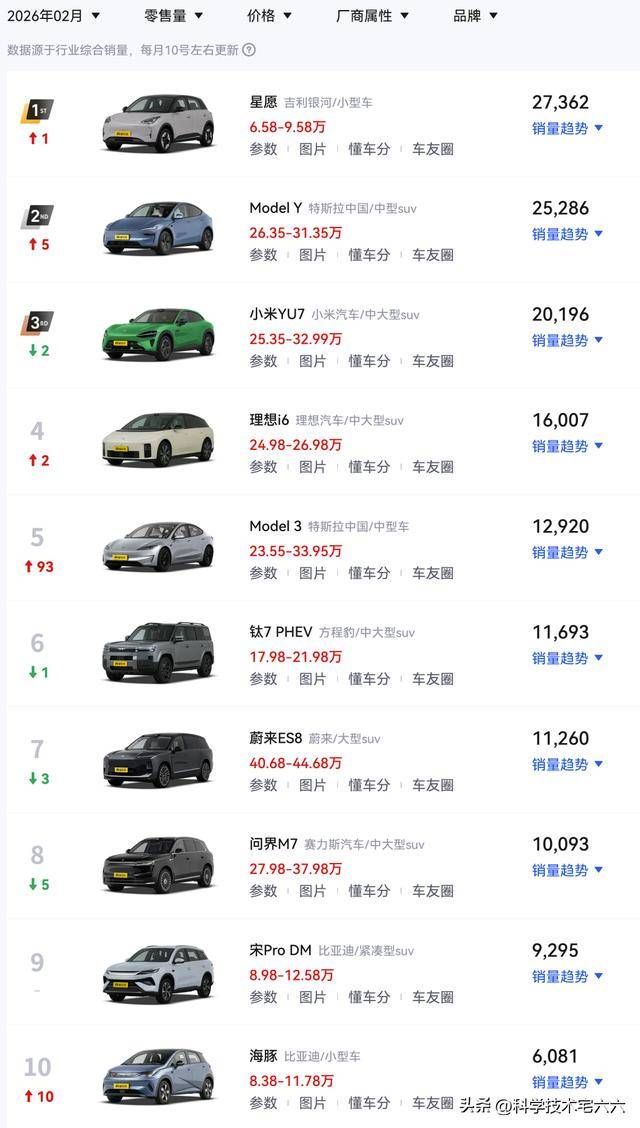Expand 销量趋势 for Model Y
Viewport: 640px width, 1128px height.
tap(567, 234)
